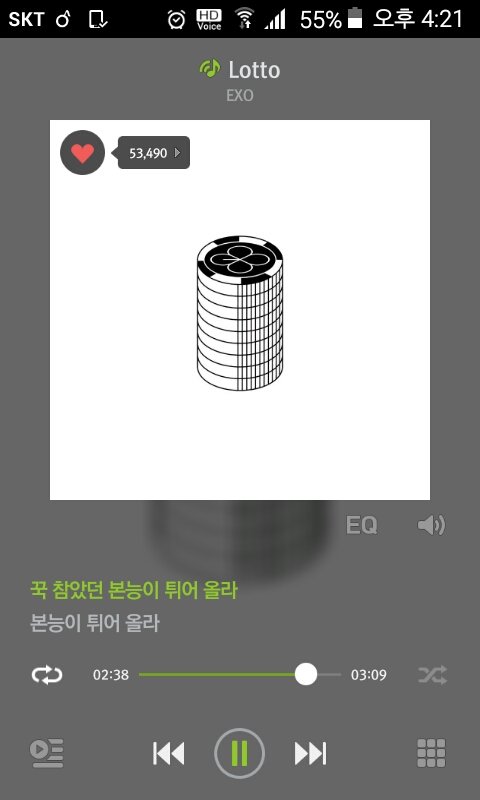
Task: Tap the playback progress slider
Action: click(240, 674)
